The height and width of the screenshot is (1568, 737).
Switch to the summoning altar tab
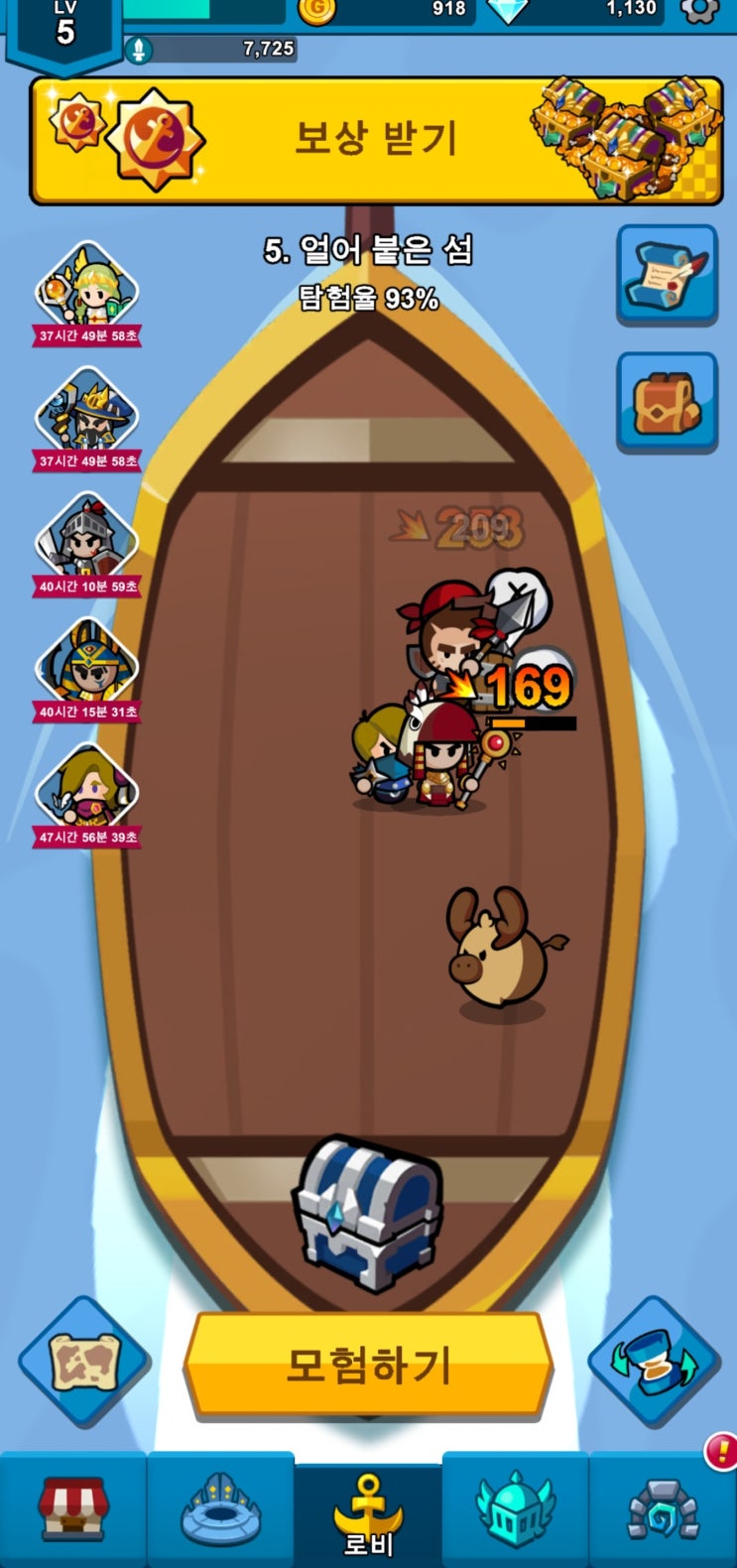coord(220,1508)
